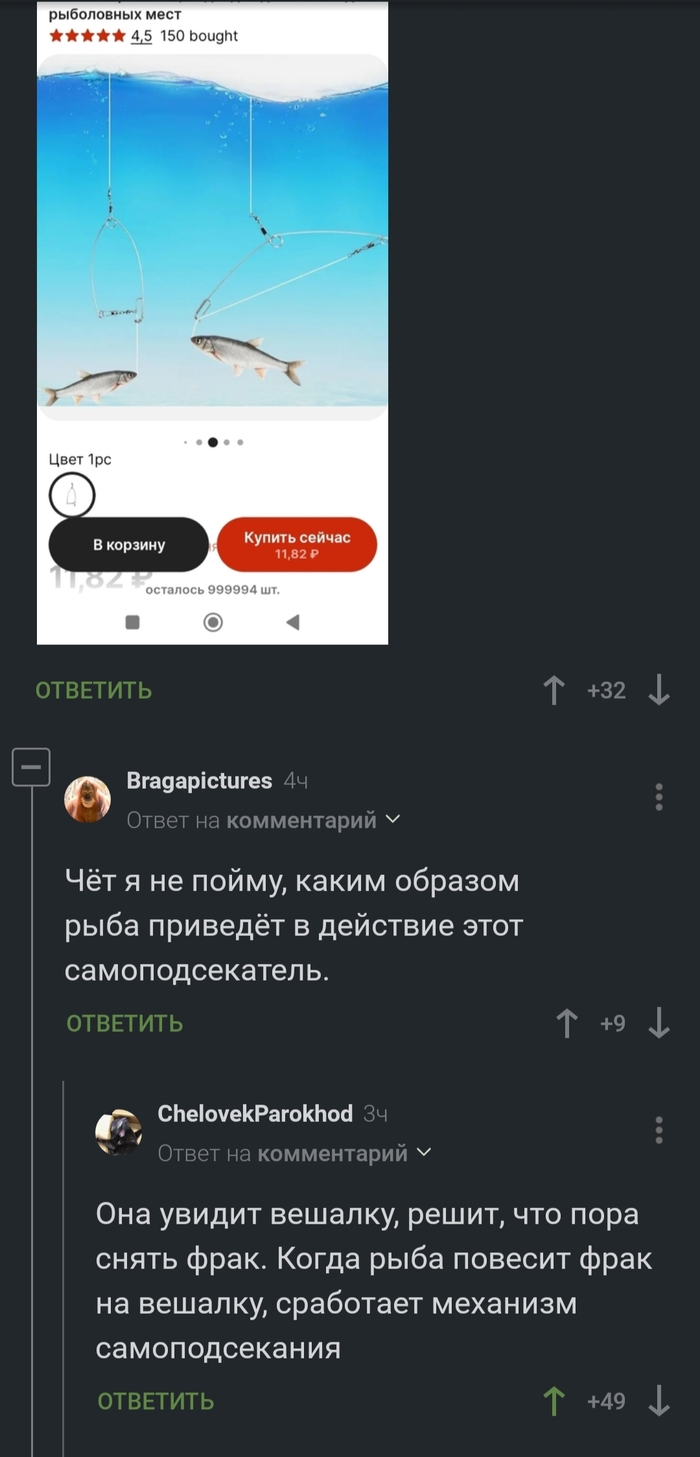Upvote the comment rated +32
Screen dimensions: 700x1457
(x=554, y=690)
